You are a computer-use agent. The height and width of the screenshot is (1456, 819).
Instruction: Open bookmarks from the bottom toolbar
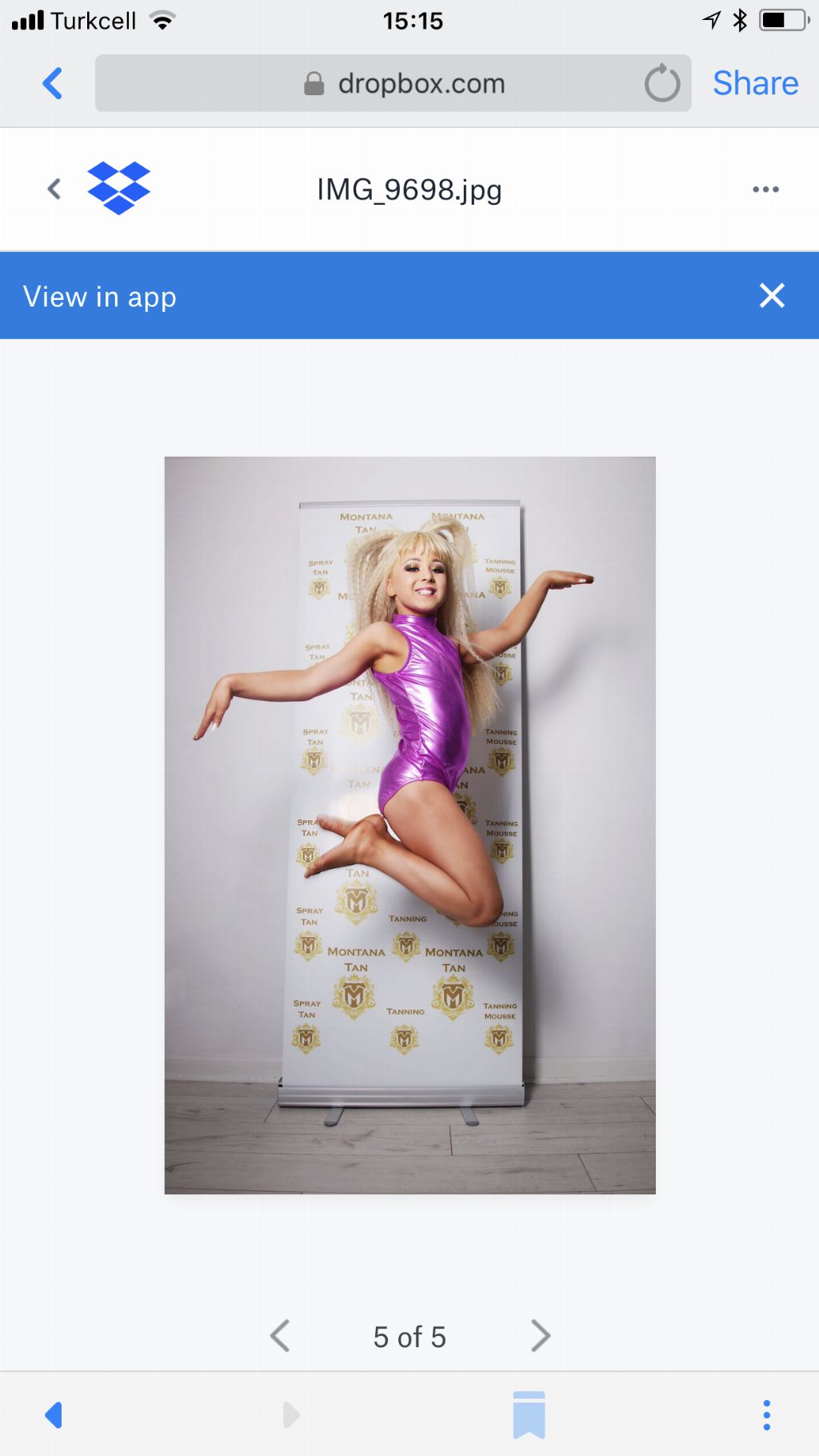point(529,1415)
